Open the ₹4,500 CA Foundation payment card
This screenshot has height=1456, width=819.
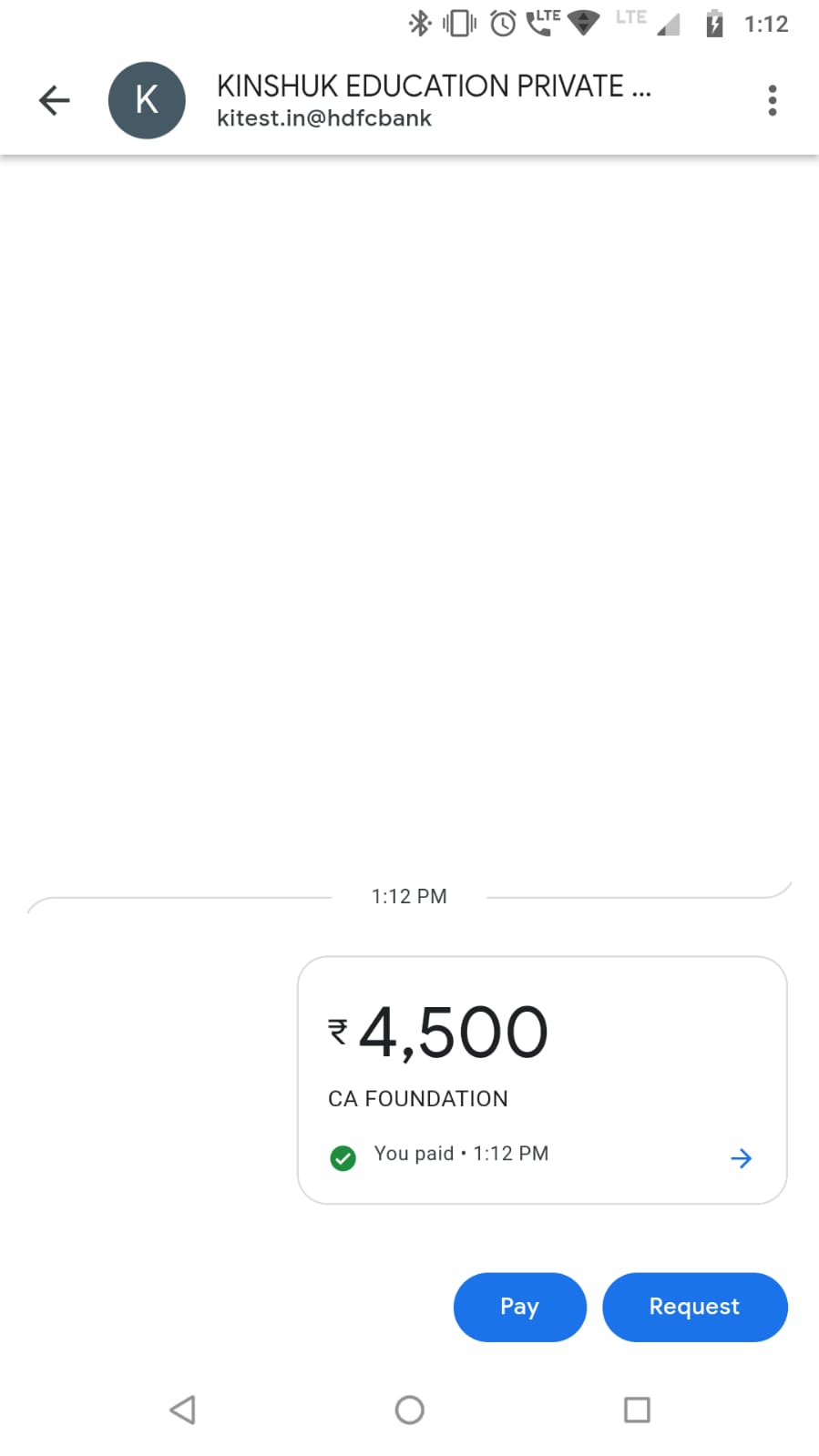click(542, 1079)
